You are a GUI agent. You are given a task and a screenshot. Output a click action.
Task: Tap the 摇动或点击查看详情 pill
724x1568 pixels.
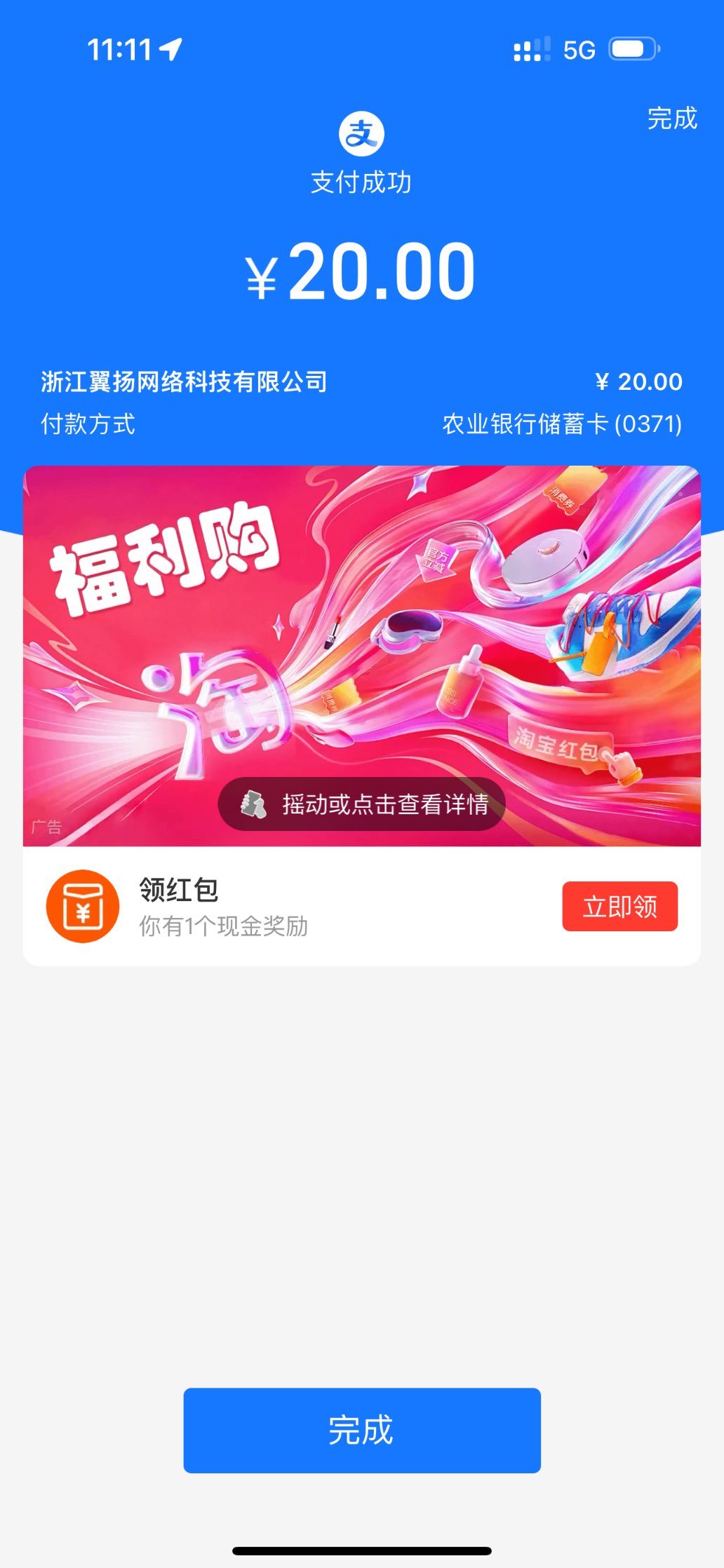(362, 804)
